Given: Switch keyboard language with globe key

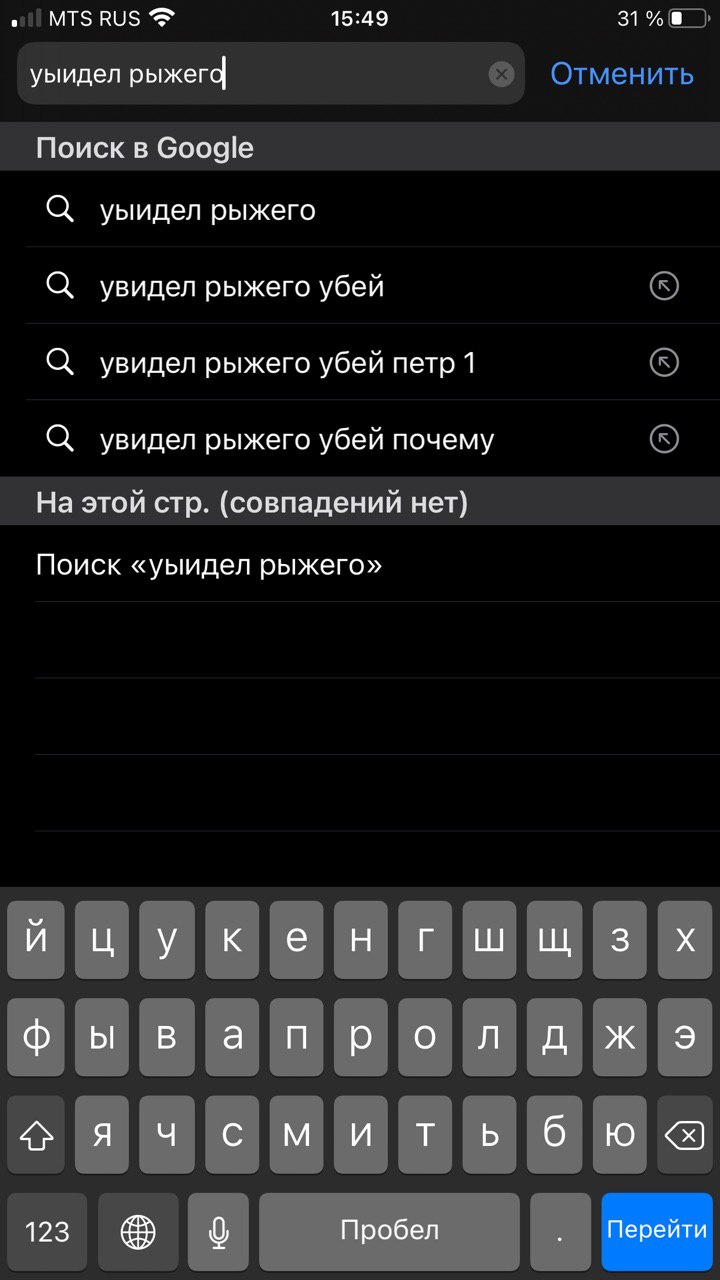Looking at the screenshot, I should pos(138,1231).
